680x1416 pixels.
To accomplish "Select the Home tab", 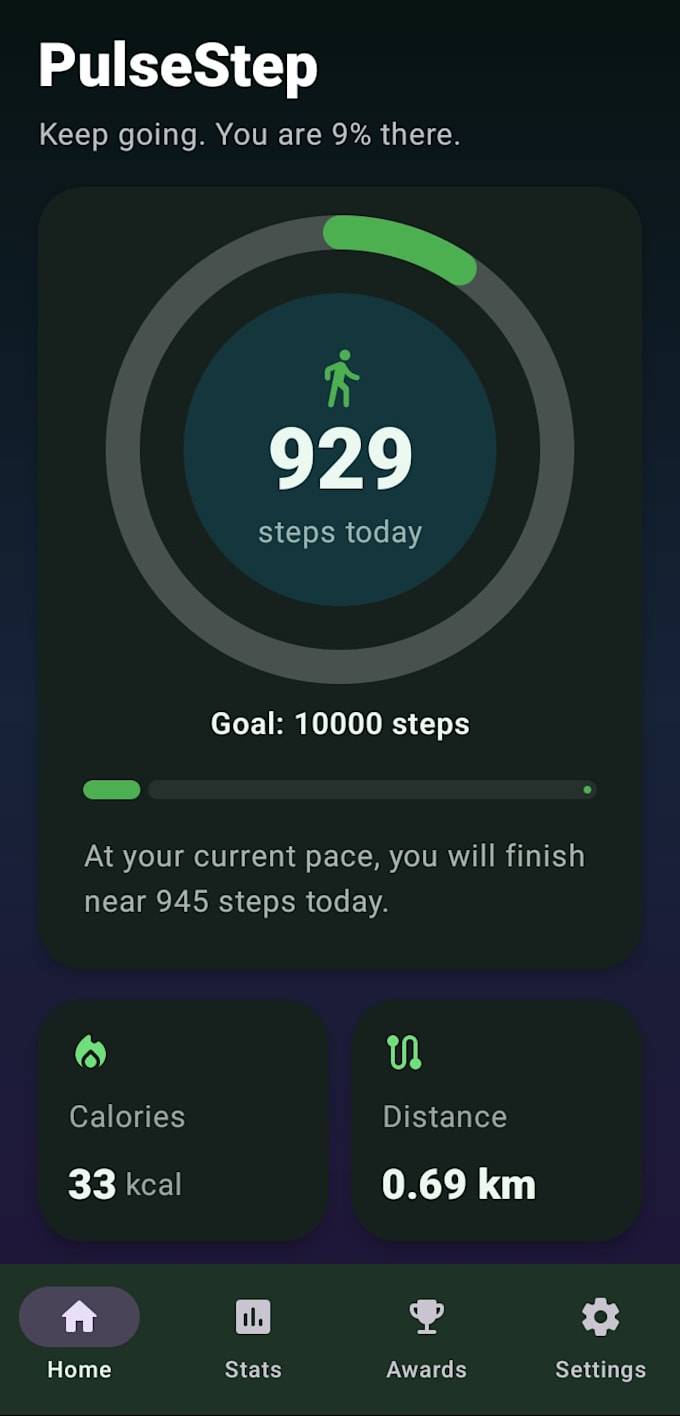I will pos(79,1337).
